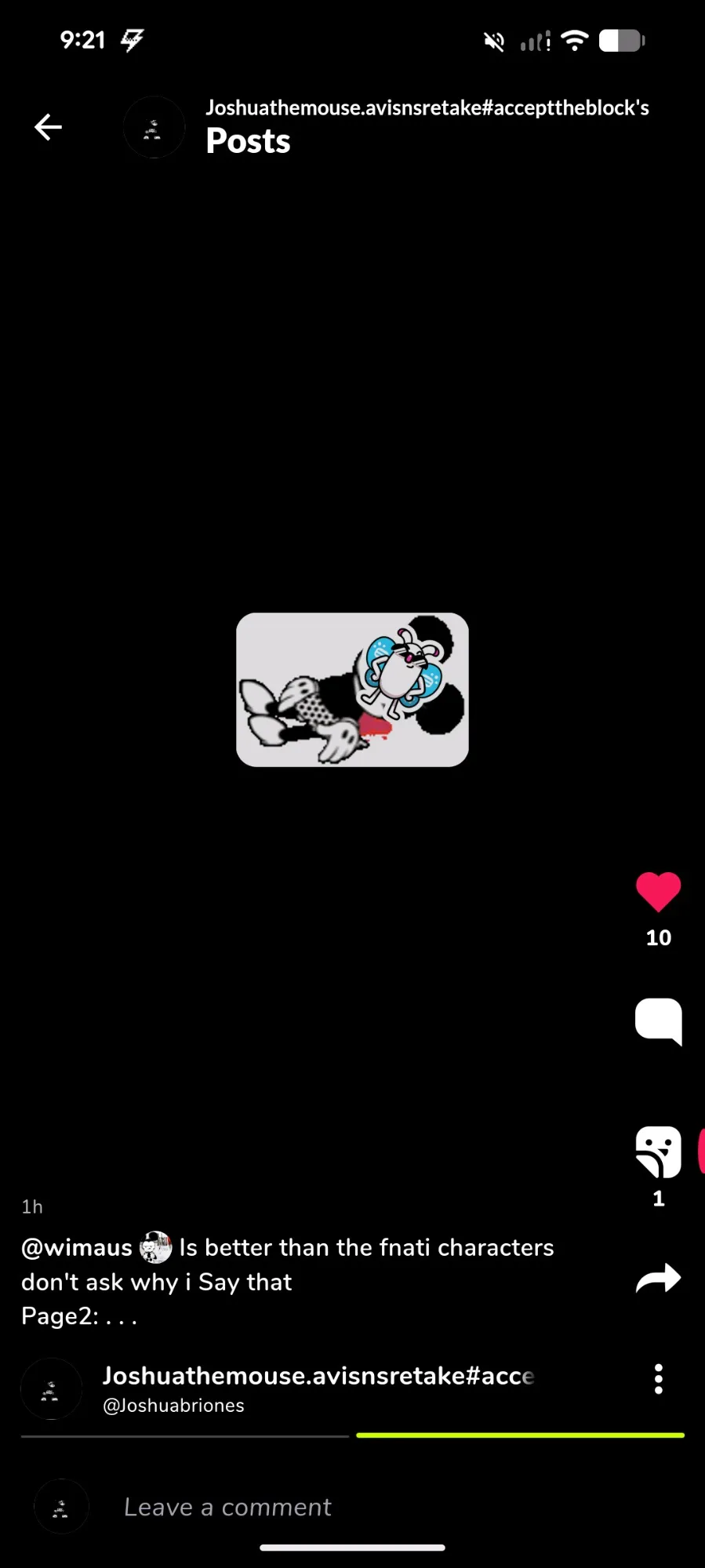Open the profile avatar beside the Posts heading

tap(154, 127)
